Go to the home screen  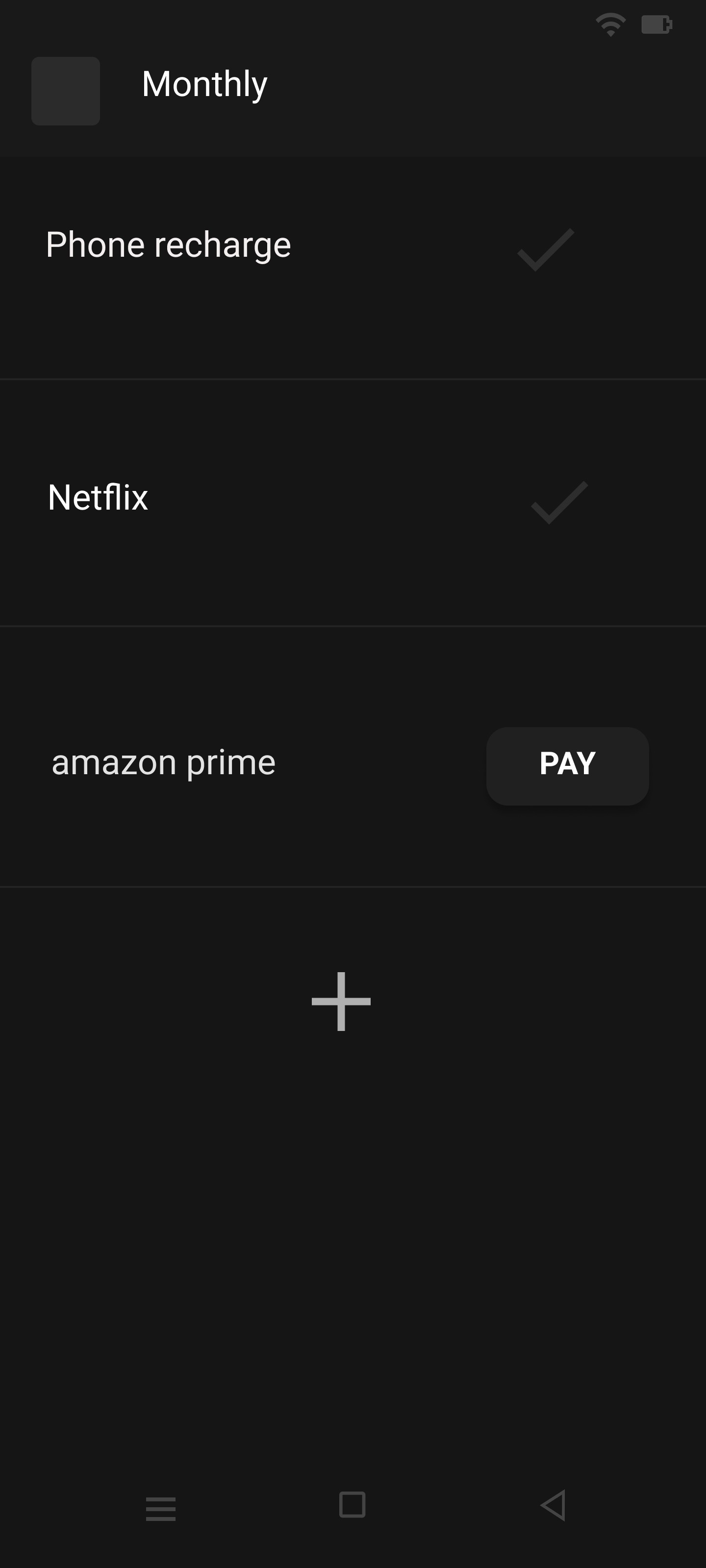(352, 1504)
